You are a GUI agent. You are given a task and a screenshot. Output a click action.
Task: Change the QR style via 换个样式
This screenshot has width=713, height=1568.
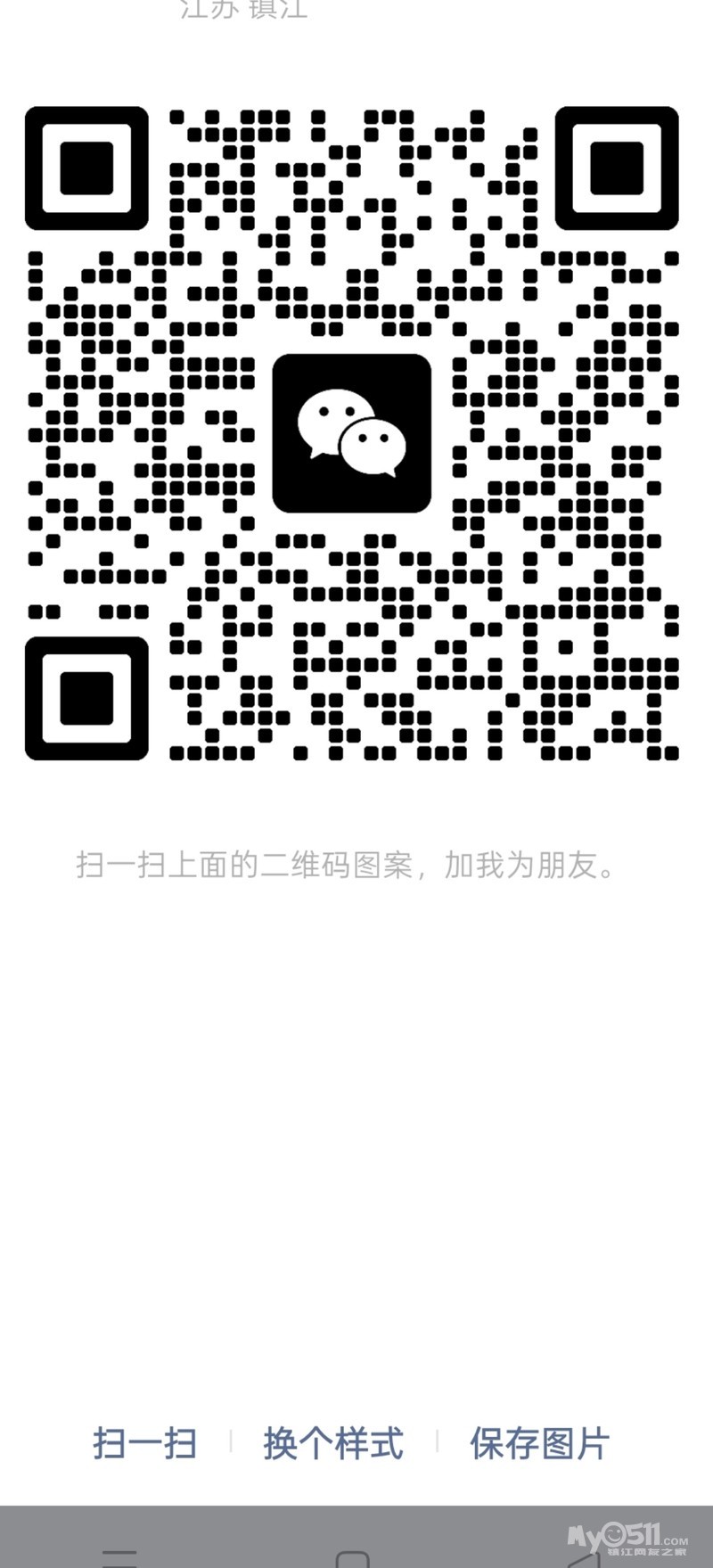[333, 1443]
